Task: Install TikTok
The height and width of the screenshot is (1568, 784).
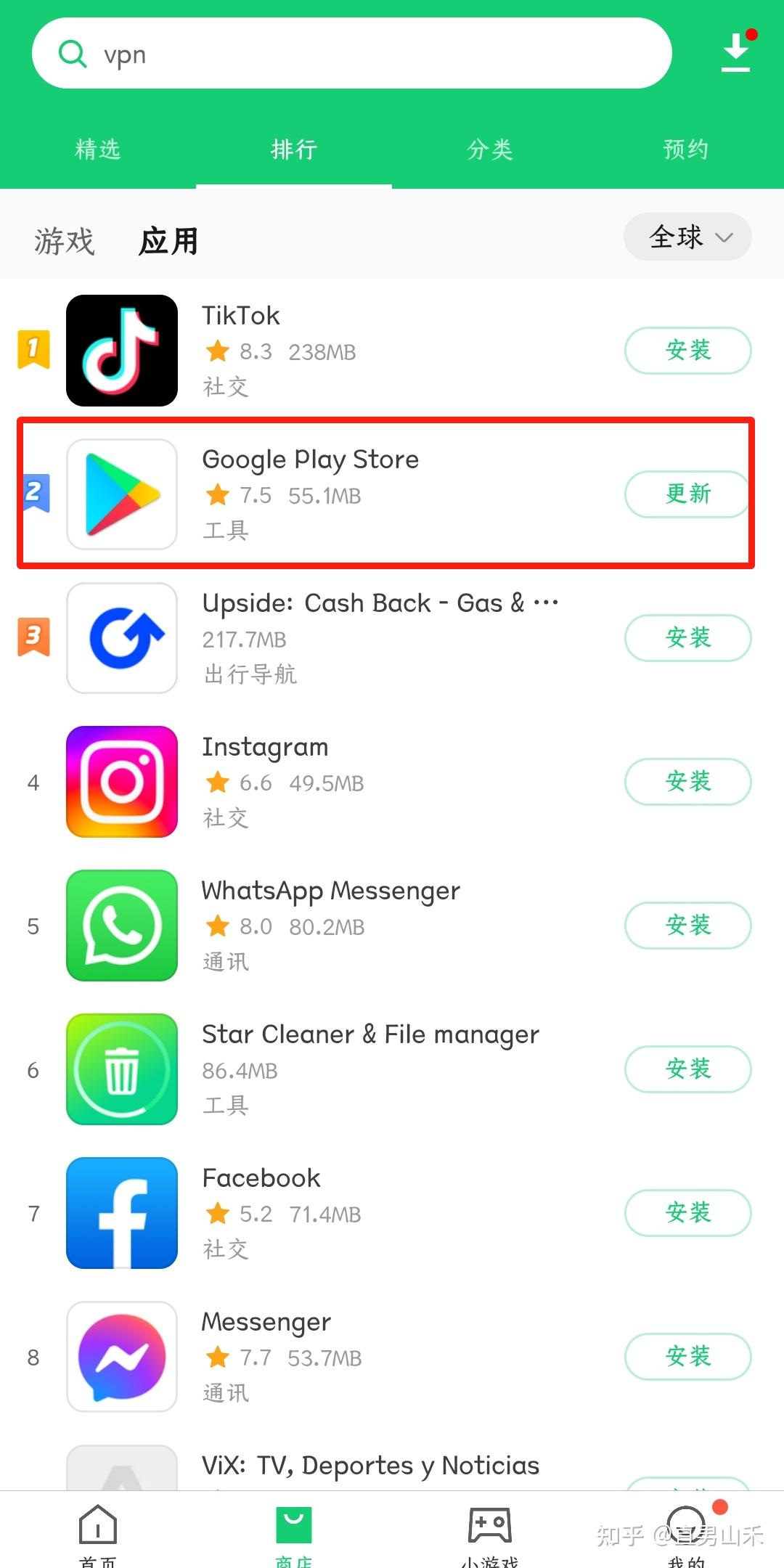Action: pyautogui.click(x=687, y=351)
